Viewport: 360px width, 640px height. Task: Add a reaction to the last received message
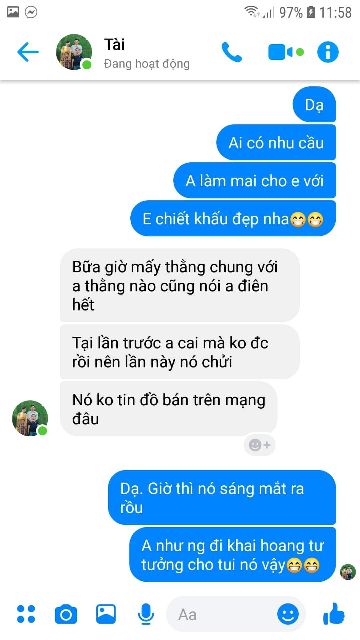260,445
